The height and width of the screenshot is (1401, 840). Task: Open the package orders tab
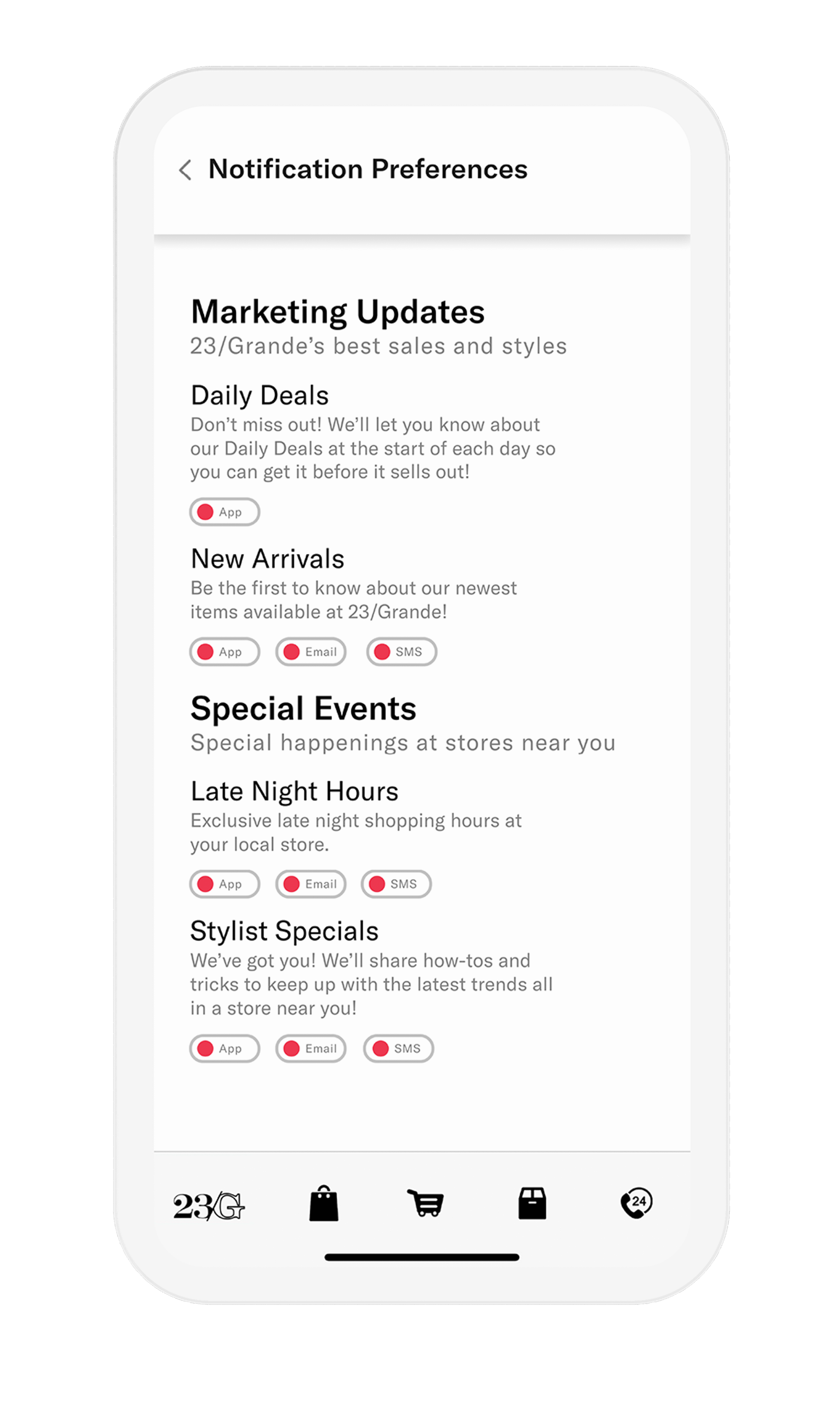532,1203
